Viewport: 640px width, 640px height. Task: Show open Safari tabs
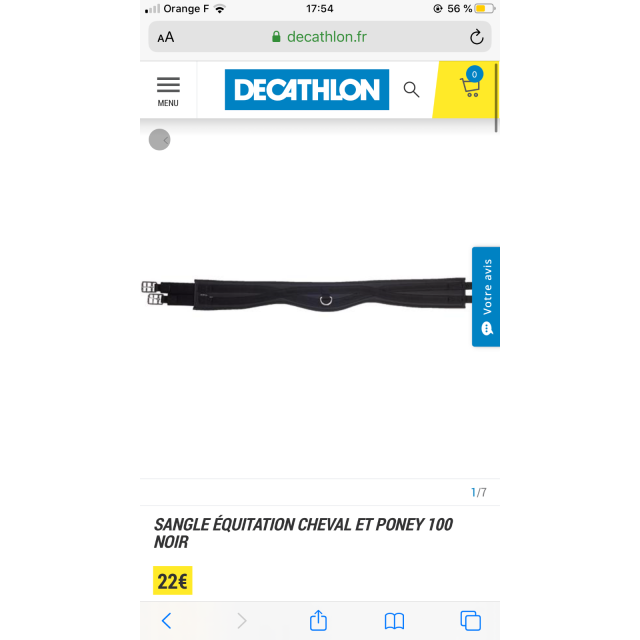(470, 620)
